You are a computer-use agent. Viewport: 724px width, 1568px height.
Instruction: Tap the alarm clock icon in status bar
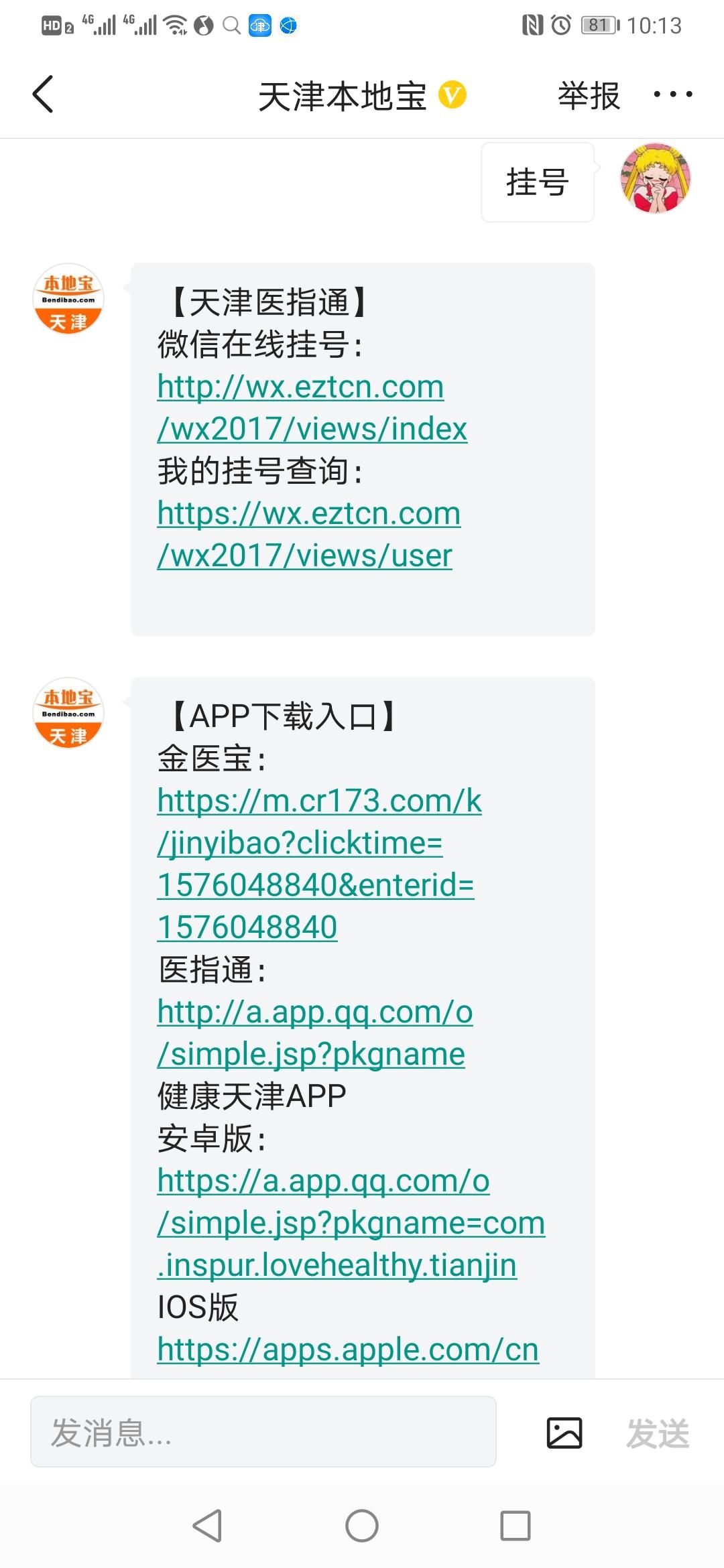tap(560, 25)
